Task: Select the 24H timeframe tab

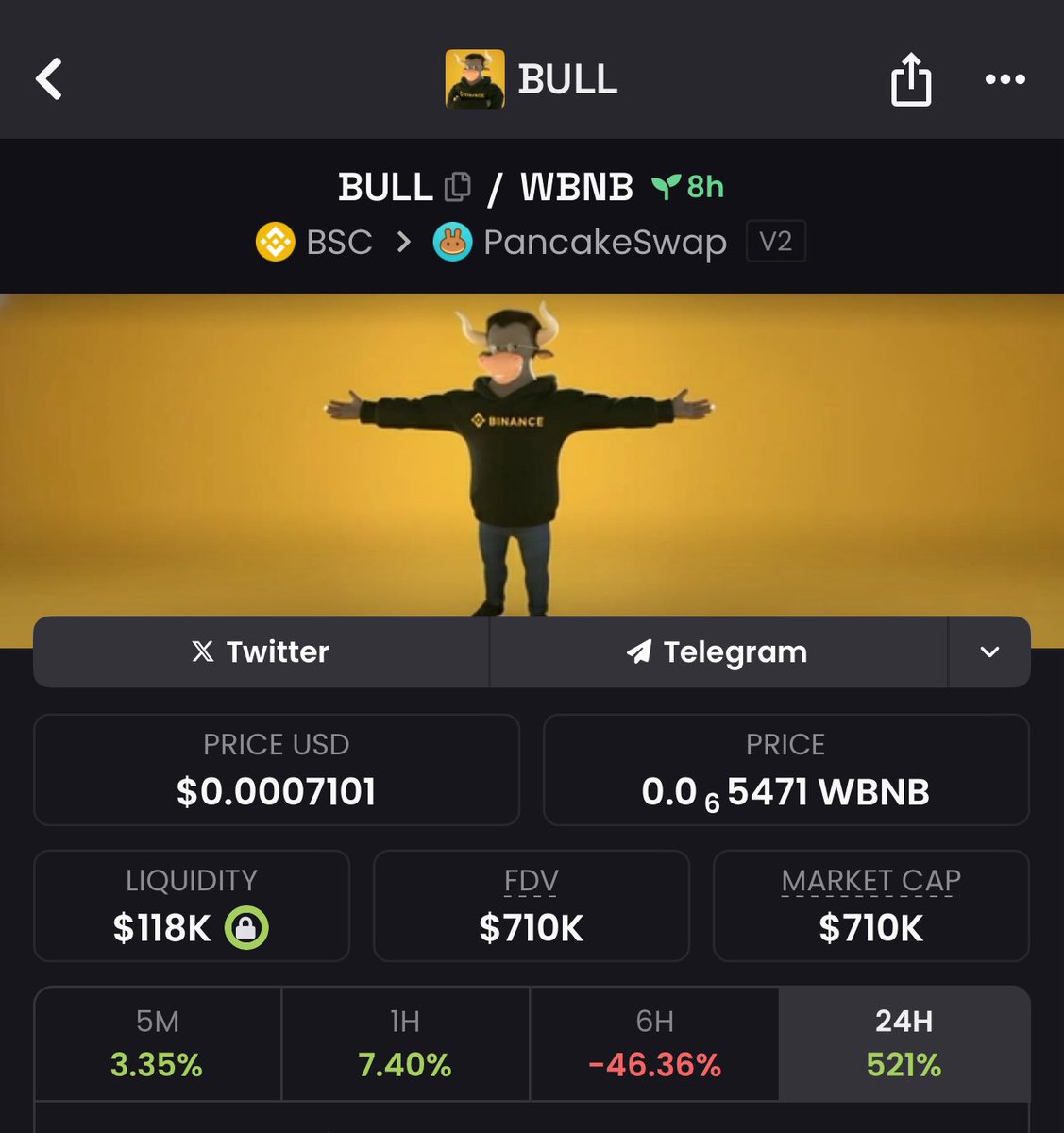Action: (x=904, y=1043)
